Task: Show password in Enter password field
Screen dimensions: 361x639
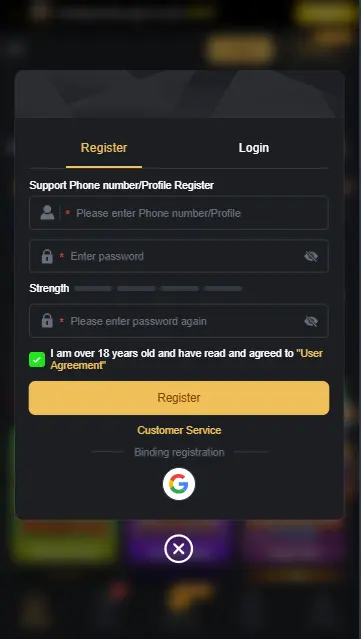Action: [x=311, y=256]
